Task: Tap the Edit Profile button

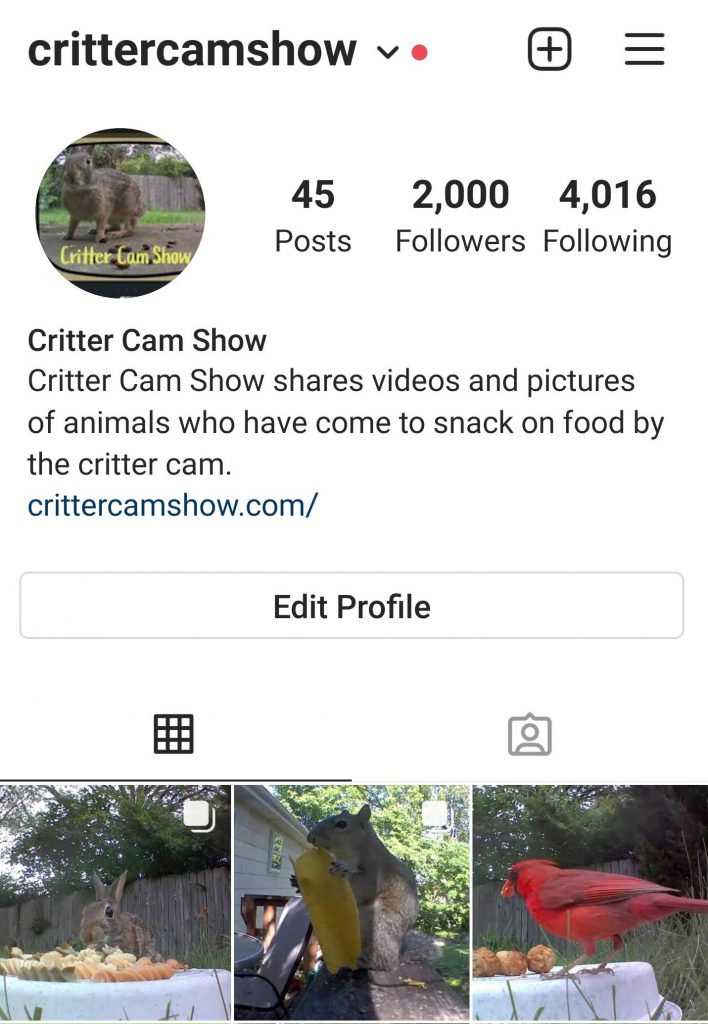Action: 352,606
